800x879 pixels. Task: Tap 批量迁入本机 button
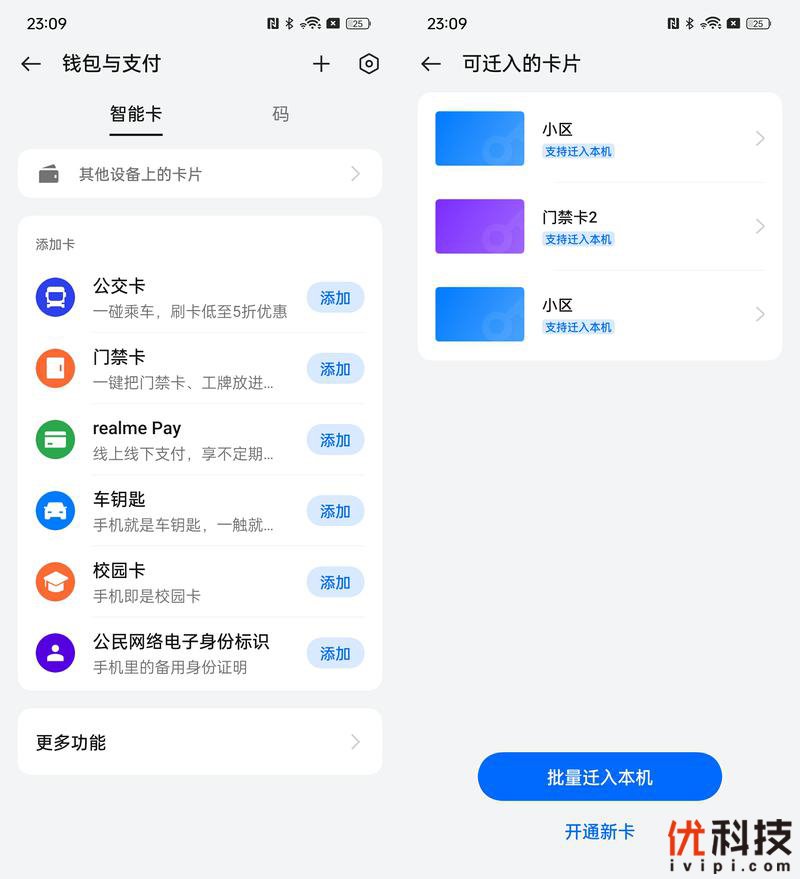[600, 777]
